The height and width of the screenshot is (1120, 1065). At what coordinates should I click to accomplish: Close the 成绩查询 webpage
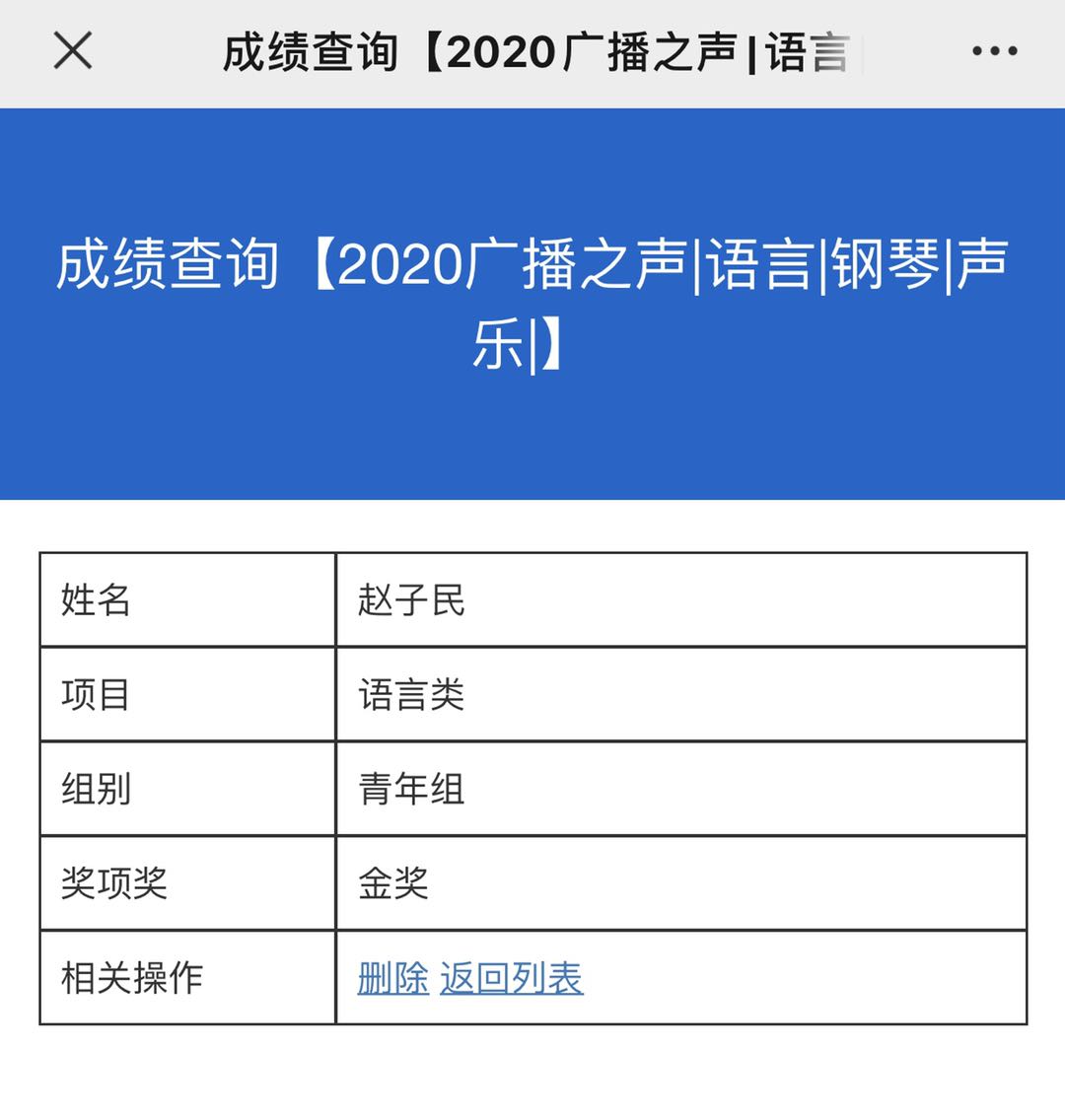72,51
